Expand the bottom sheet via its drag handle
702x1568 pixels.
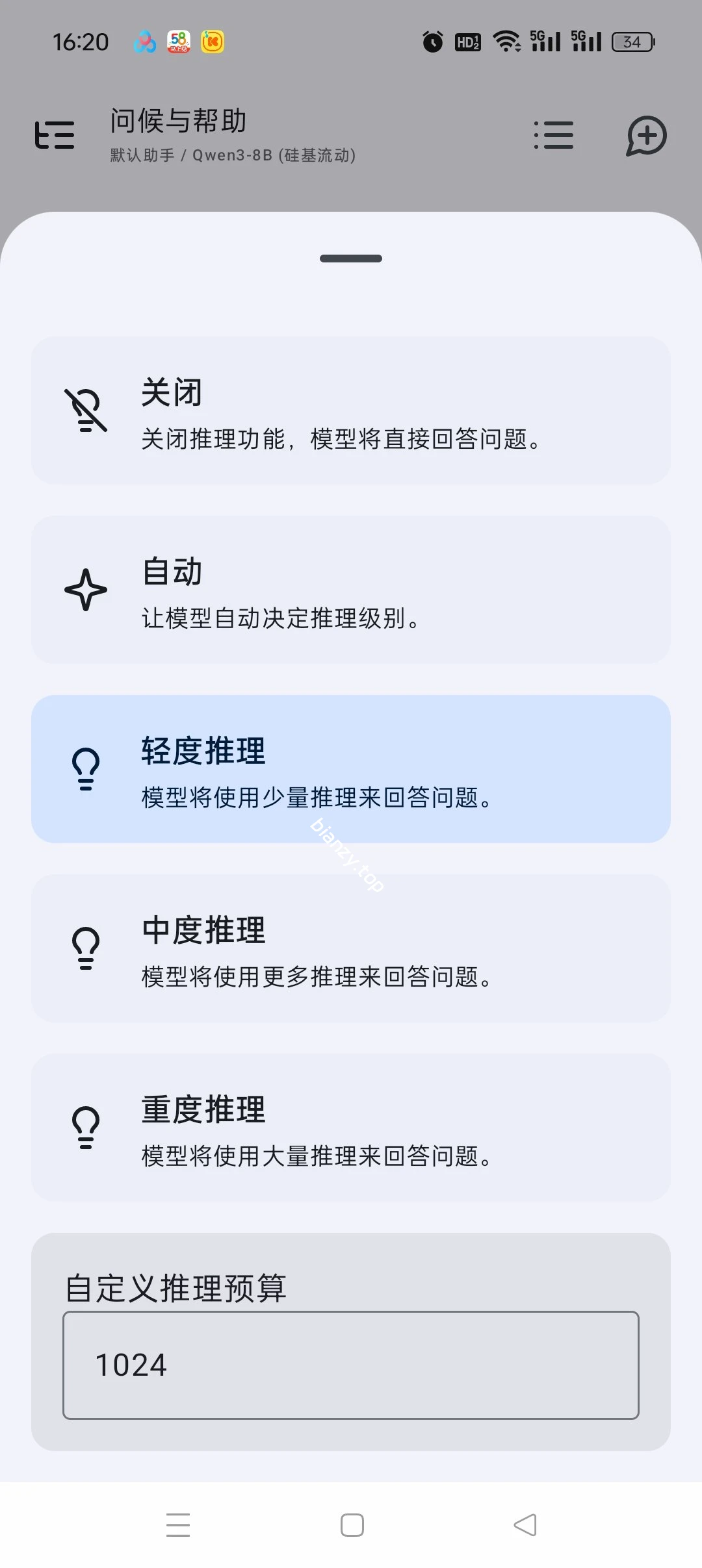click(x=351, y=257)
